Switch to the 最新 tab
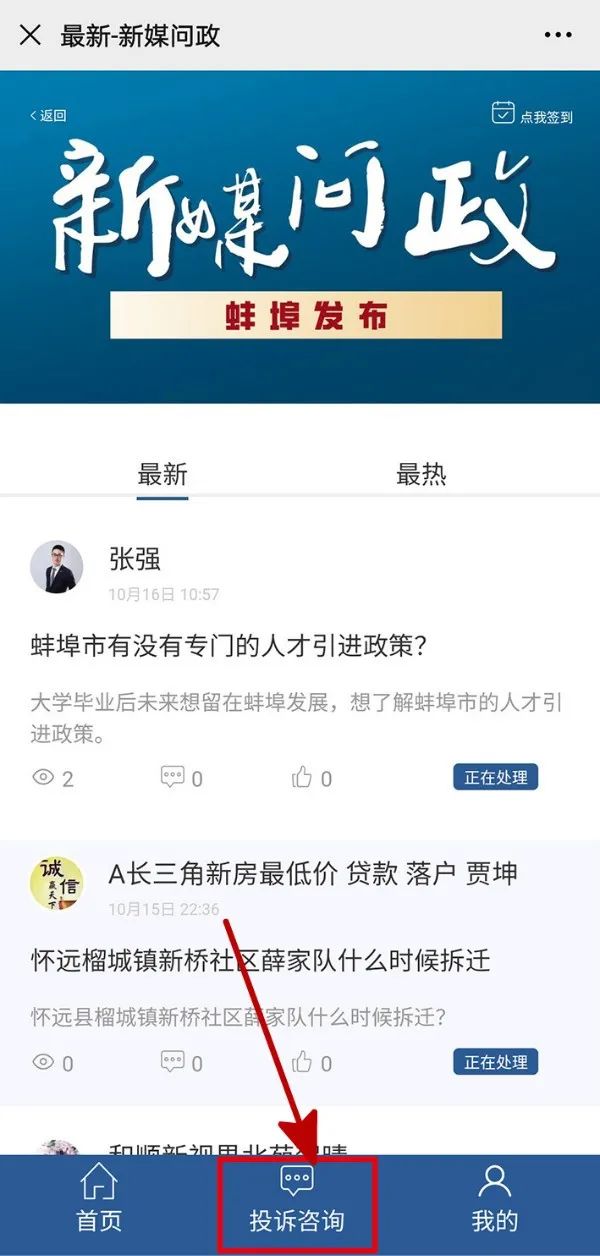 click(x=162, y=474)
